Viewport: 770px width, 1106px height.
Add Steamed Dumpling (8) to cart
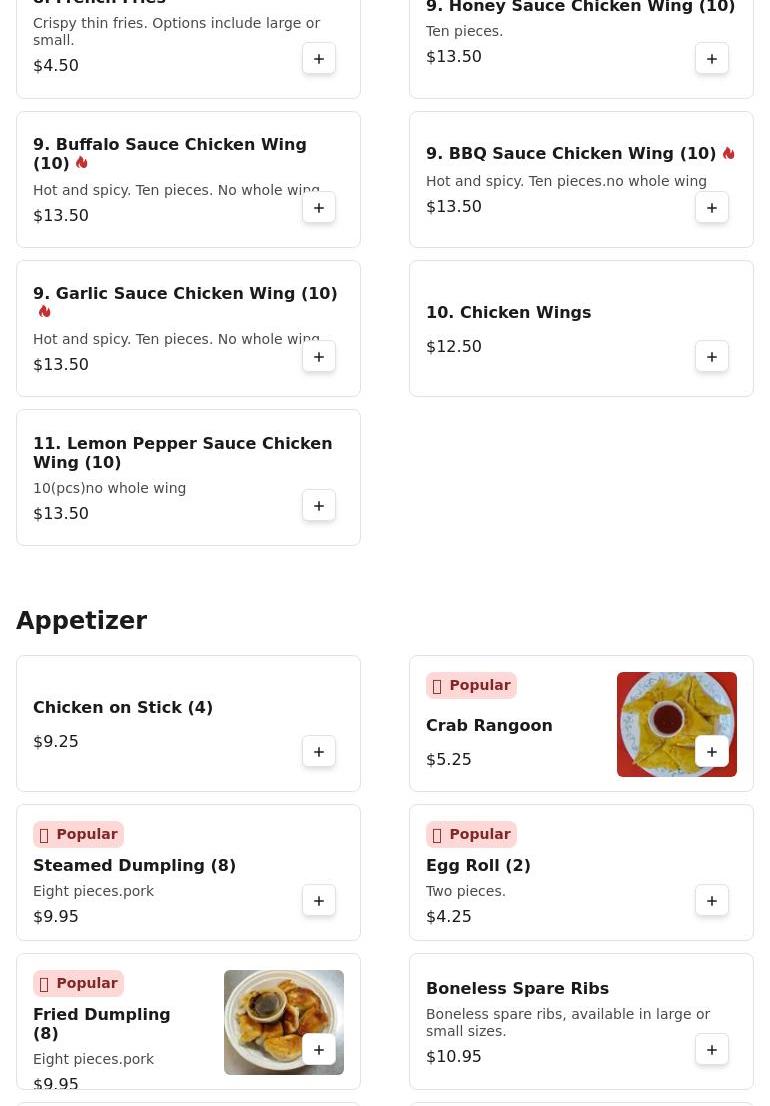click(x=319, y=901)
